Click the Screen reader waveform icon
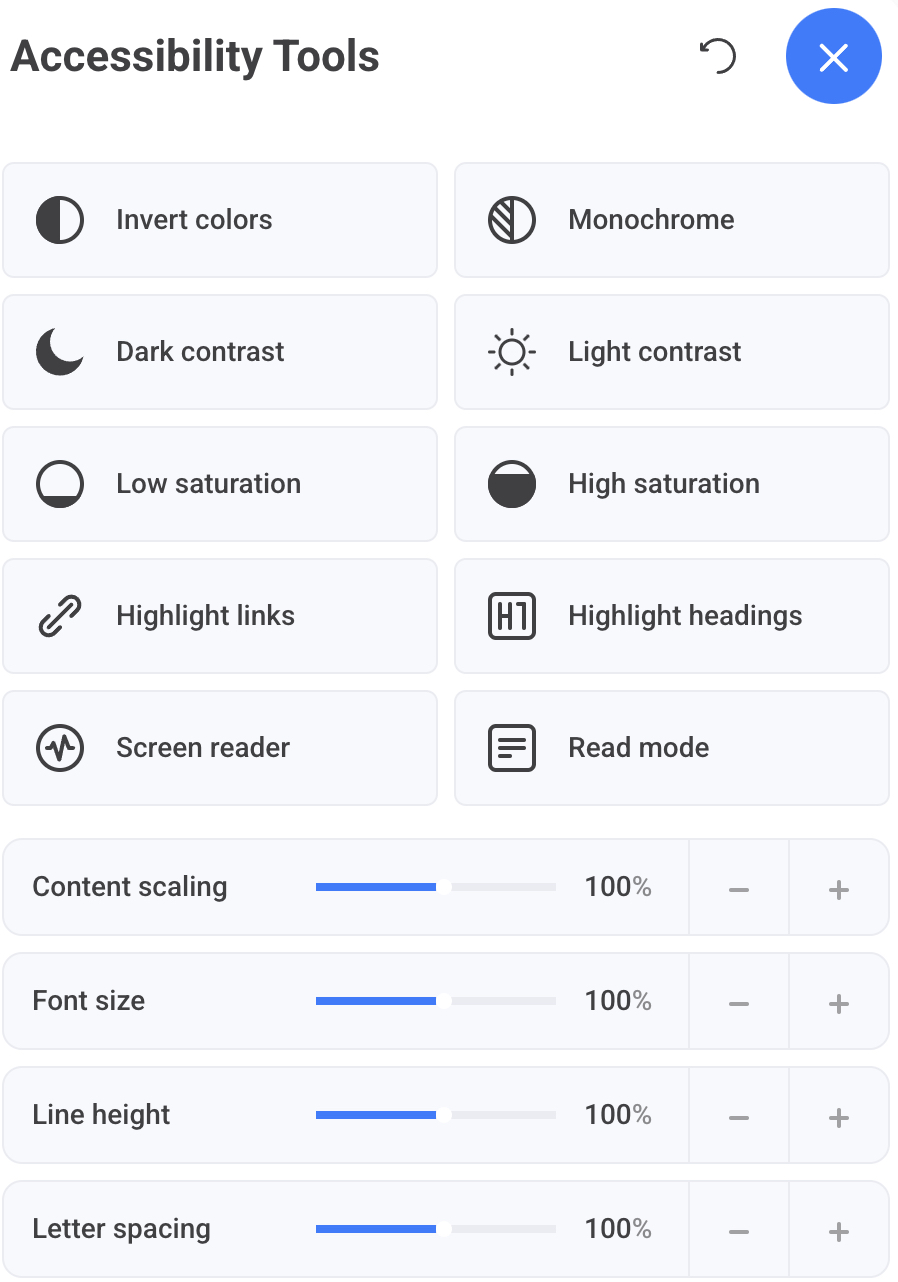 tap(60, 748)
